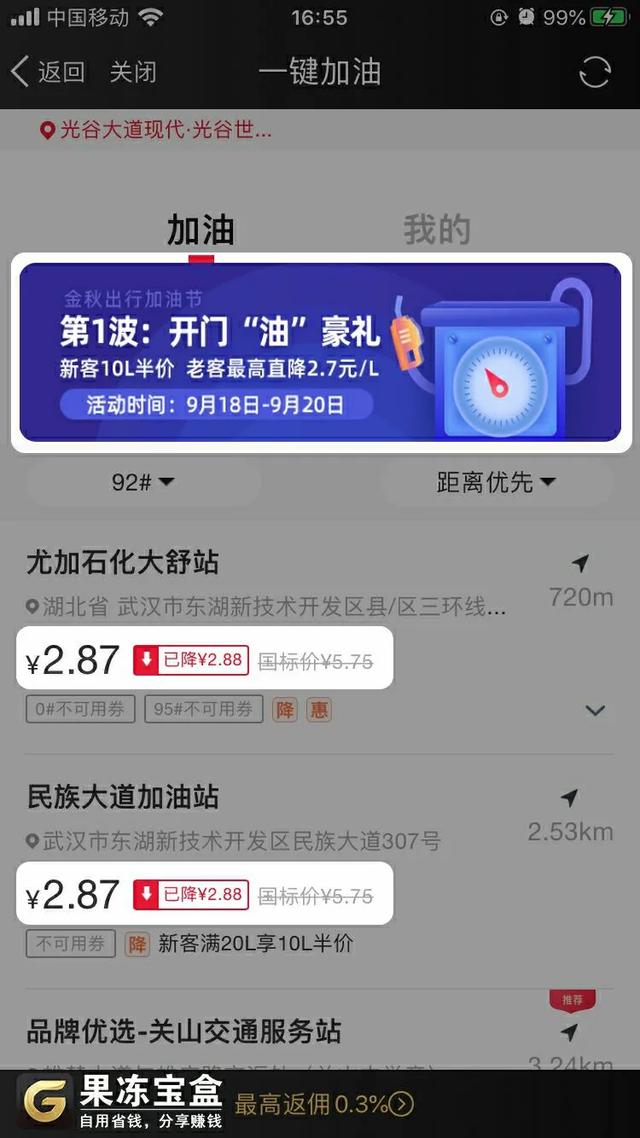Switch to the 我的 tab

pyautogui.click(x=437, y=229)
